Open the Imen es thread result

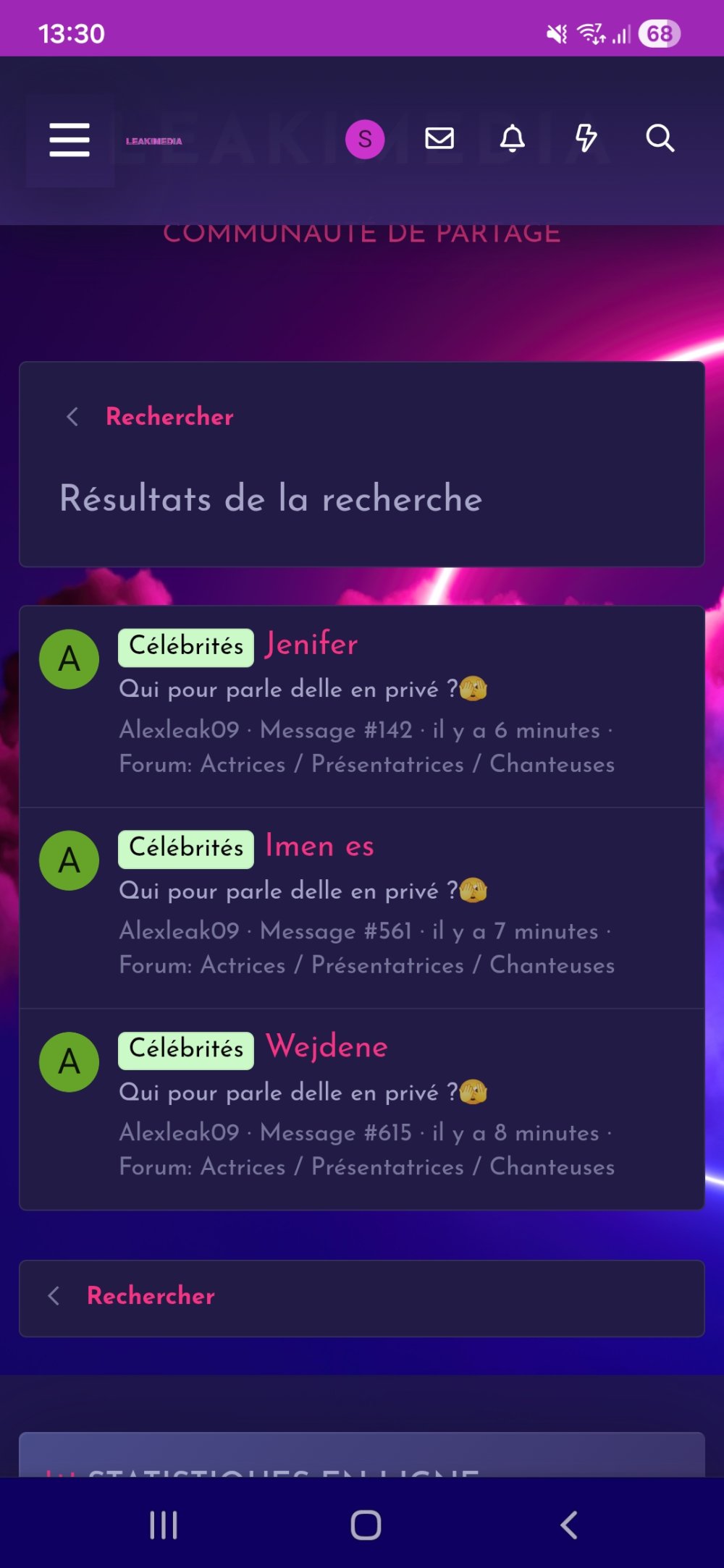[319, 846]
